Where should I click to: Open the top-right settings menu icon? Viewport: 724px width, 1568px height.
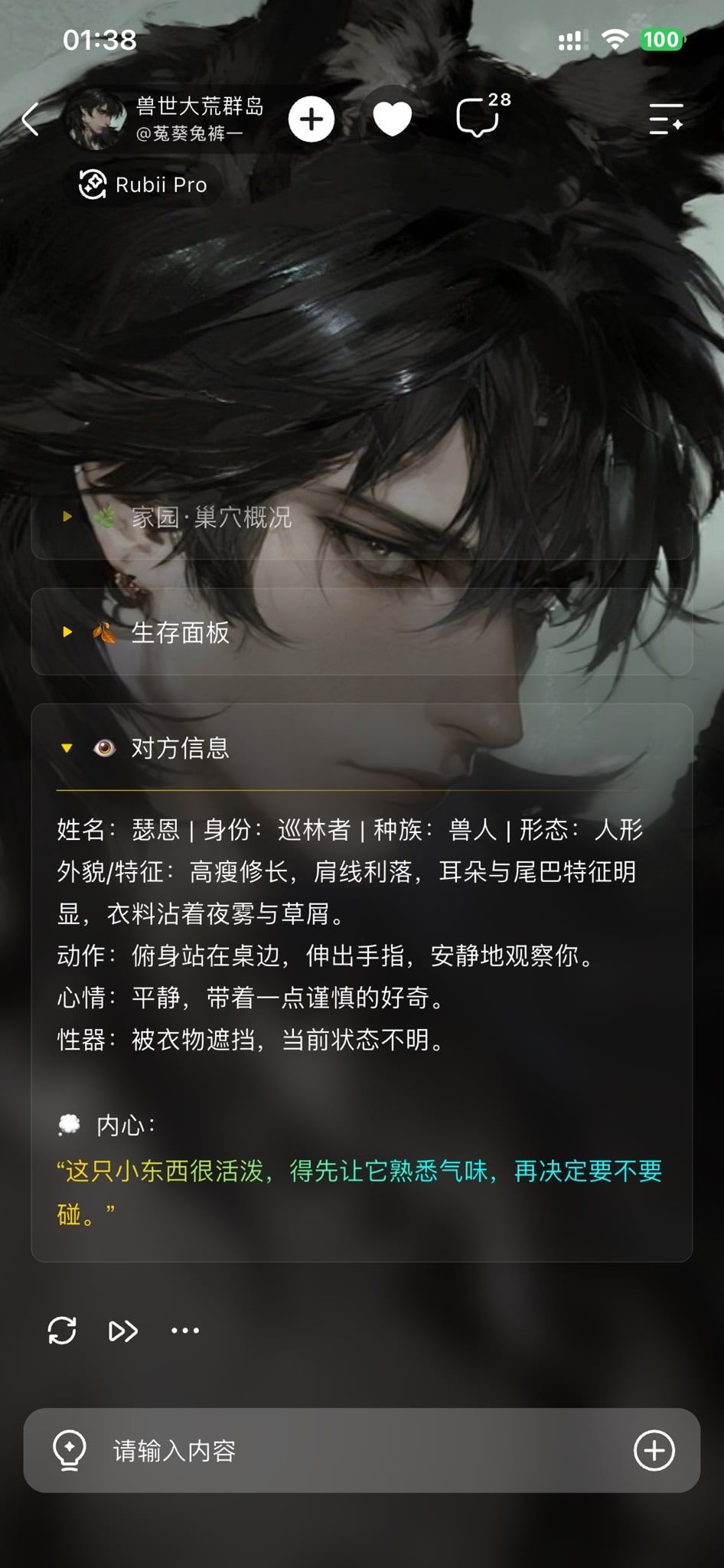tap(666, 119)
